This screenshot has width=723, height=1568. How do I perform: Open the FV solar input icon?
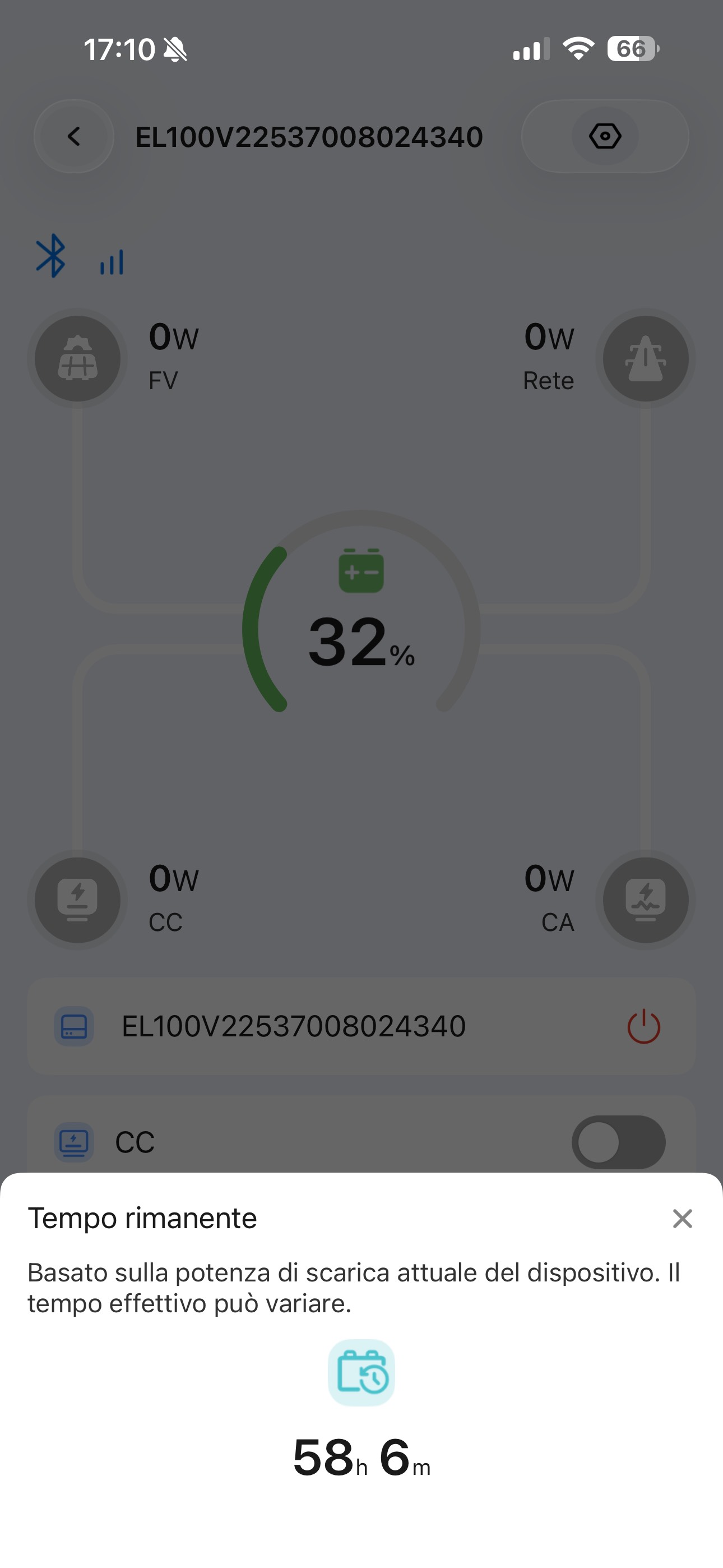77,358
